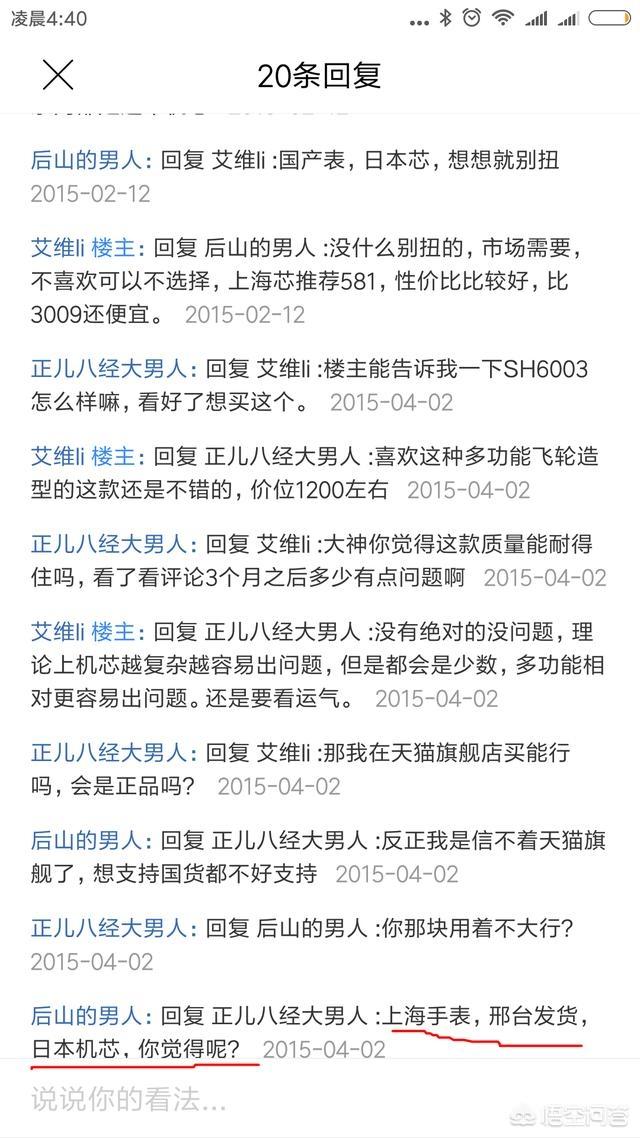This screenshot has height=1138, width=640.
Task: Open 正儿八经大男人's profile from the 你那块用着不大行 reply
Action: click(112, 928)
